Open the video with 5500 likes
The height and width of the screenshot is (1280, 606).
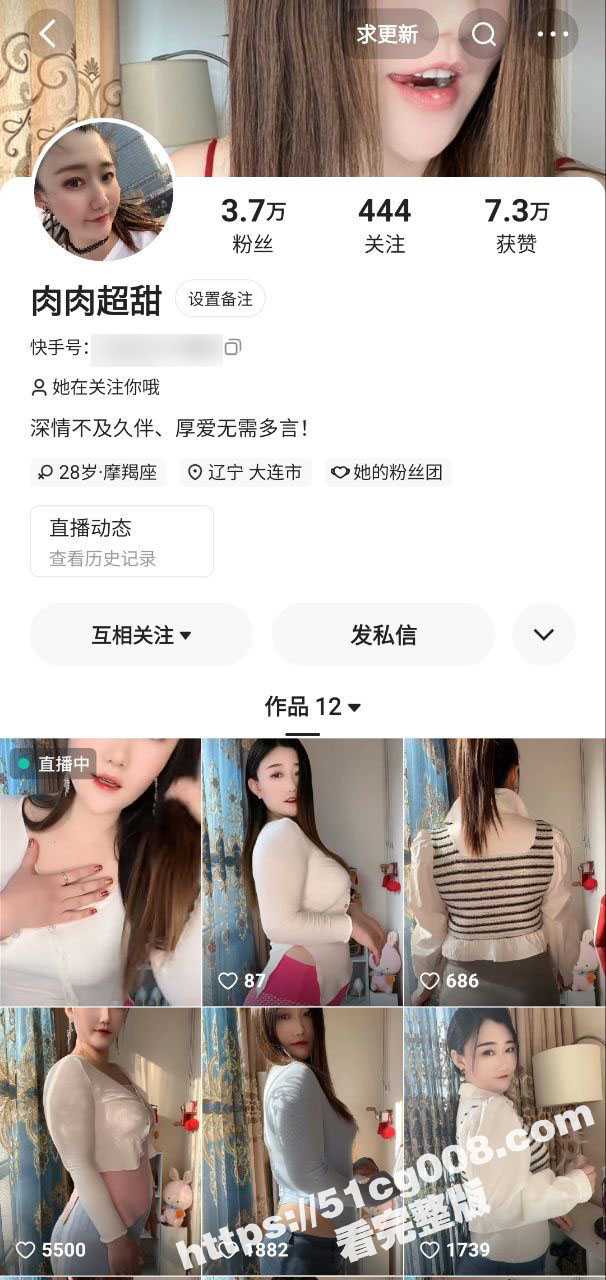click(x=100, y=1140)
